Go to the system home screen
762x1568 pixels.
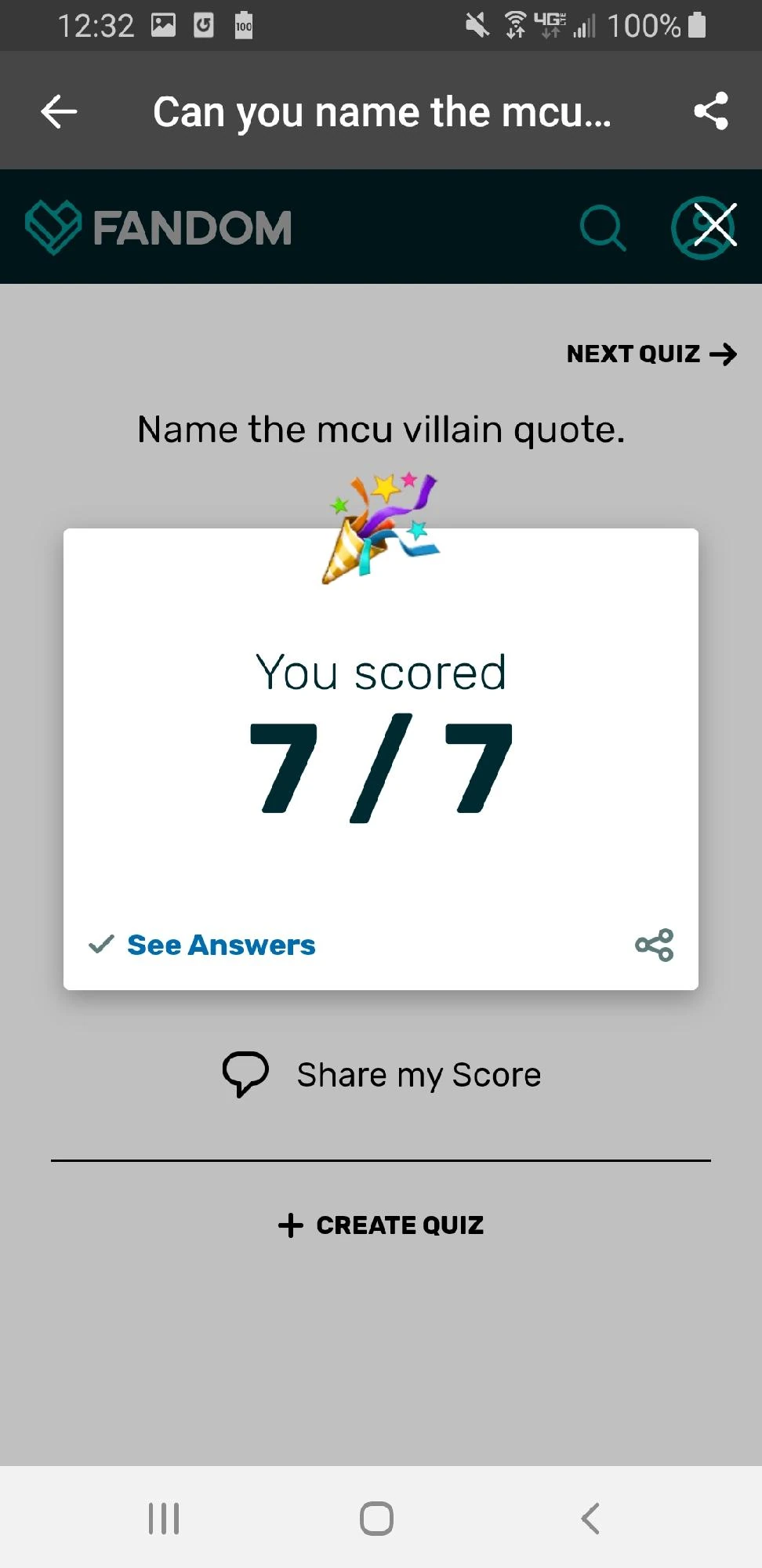click(376, 1519)
